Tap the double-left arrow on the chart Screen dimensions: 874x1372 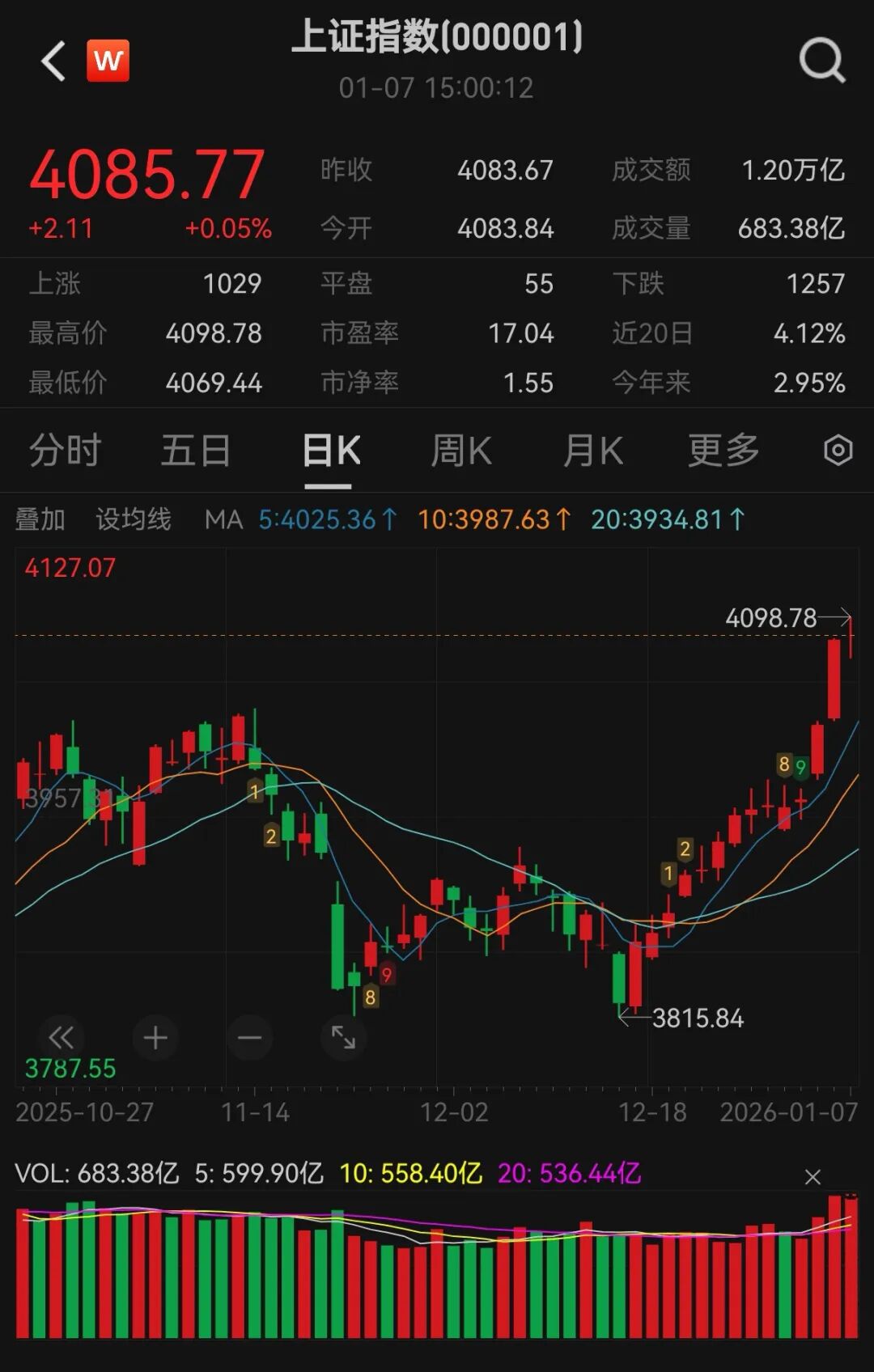pos(61,1037)
